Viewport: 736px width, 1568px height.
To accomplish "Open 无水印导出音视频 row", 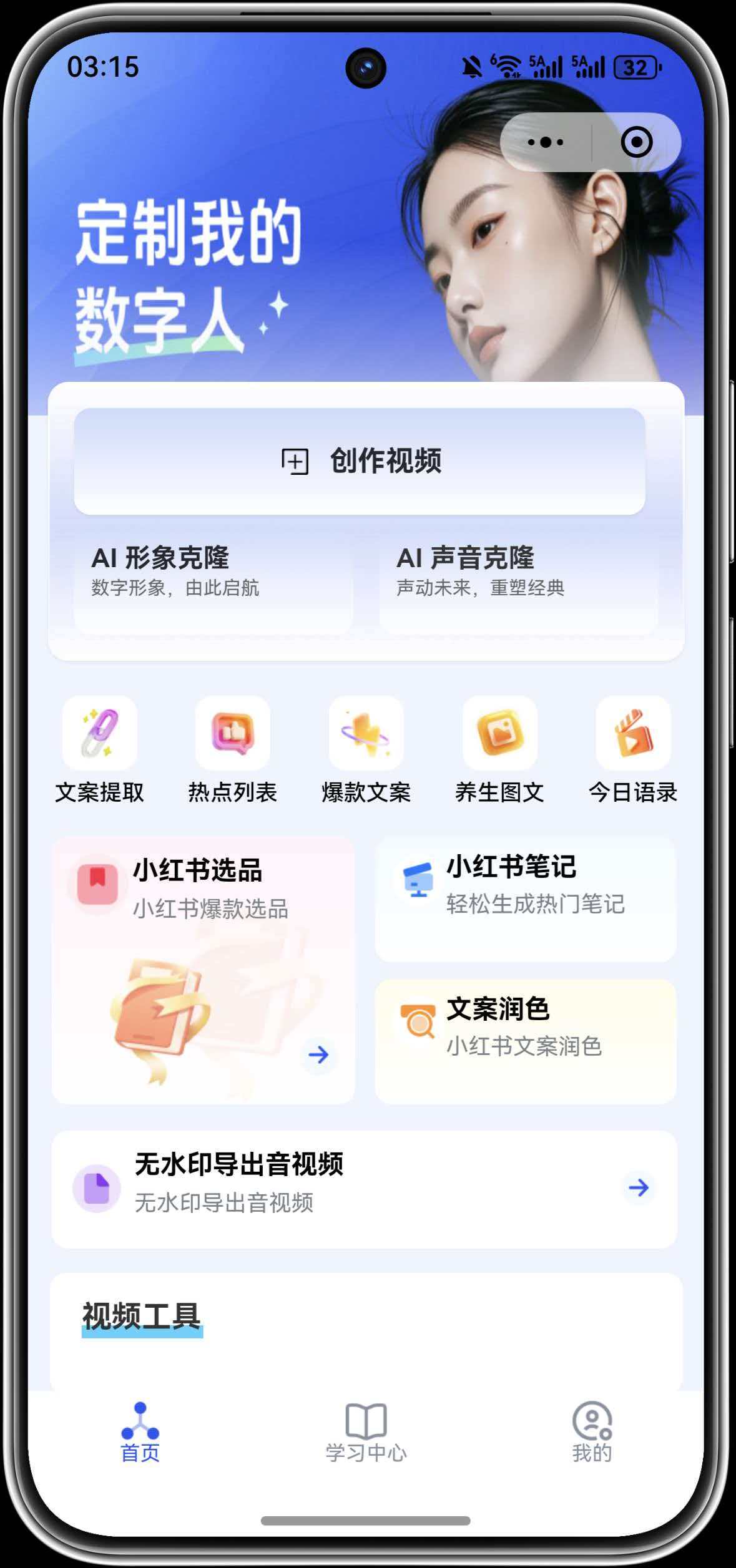I will tap(364, 1188).
